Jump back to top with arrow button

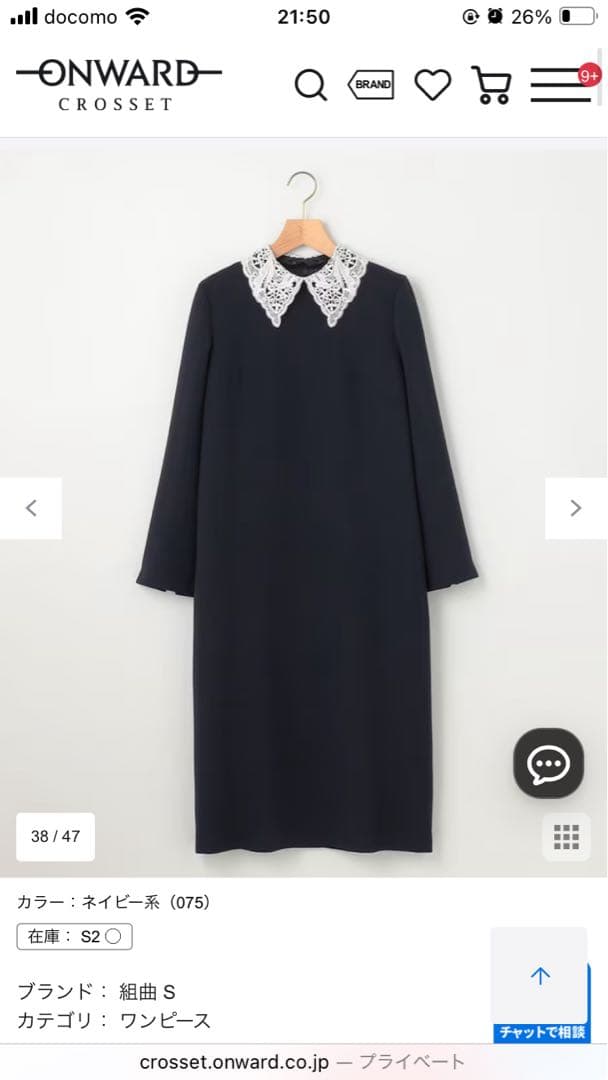click(x=540, y=976)
